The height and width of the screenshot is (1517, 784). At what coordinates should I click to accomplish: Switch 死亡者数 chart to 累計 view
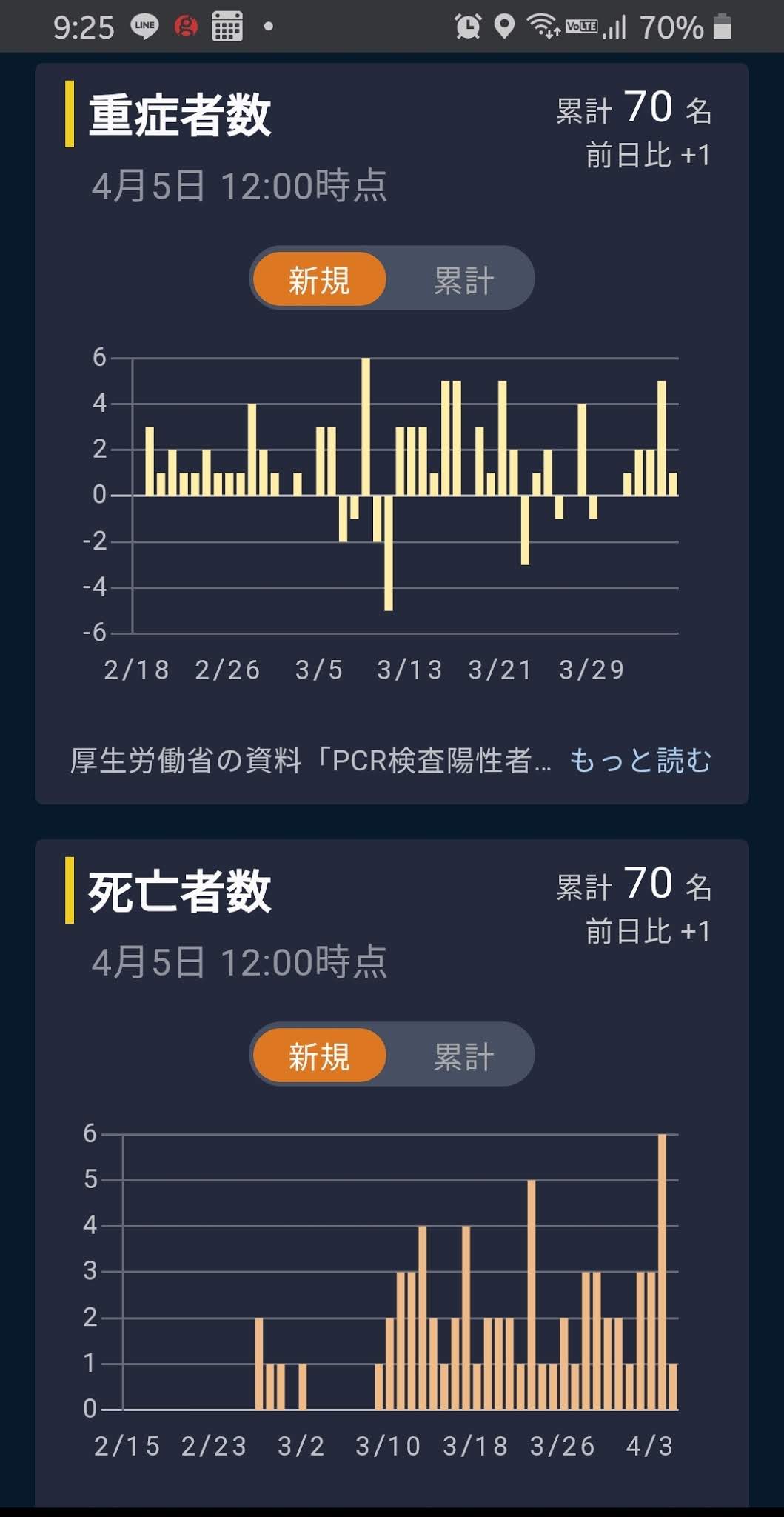463,1056
